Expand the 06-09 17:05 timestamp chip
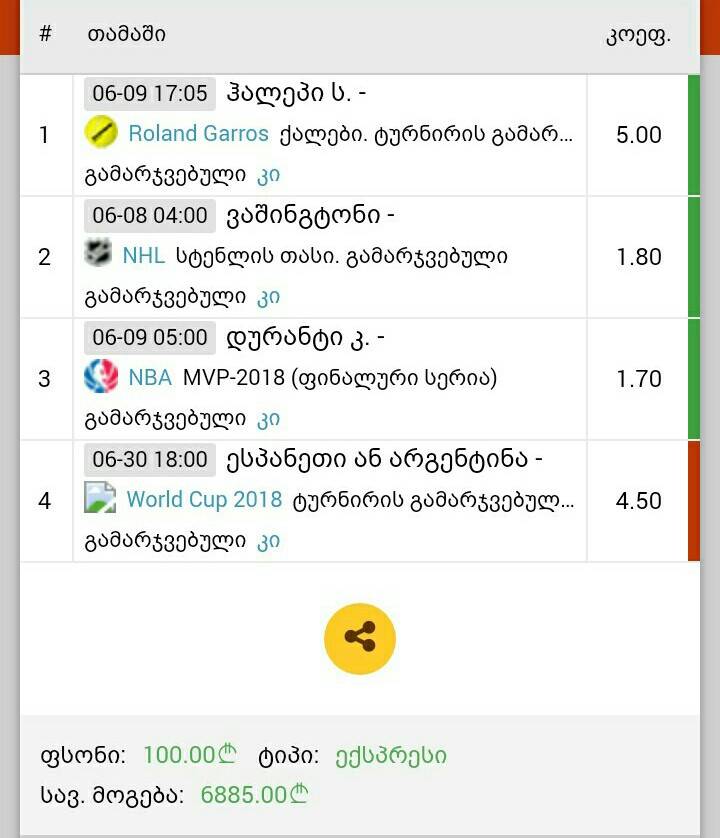 point(150,94)
